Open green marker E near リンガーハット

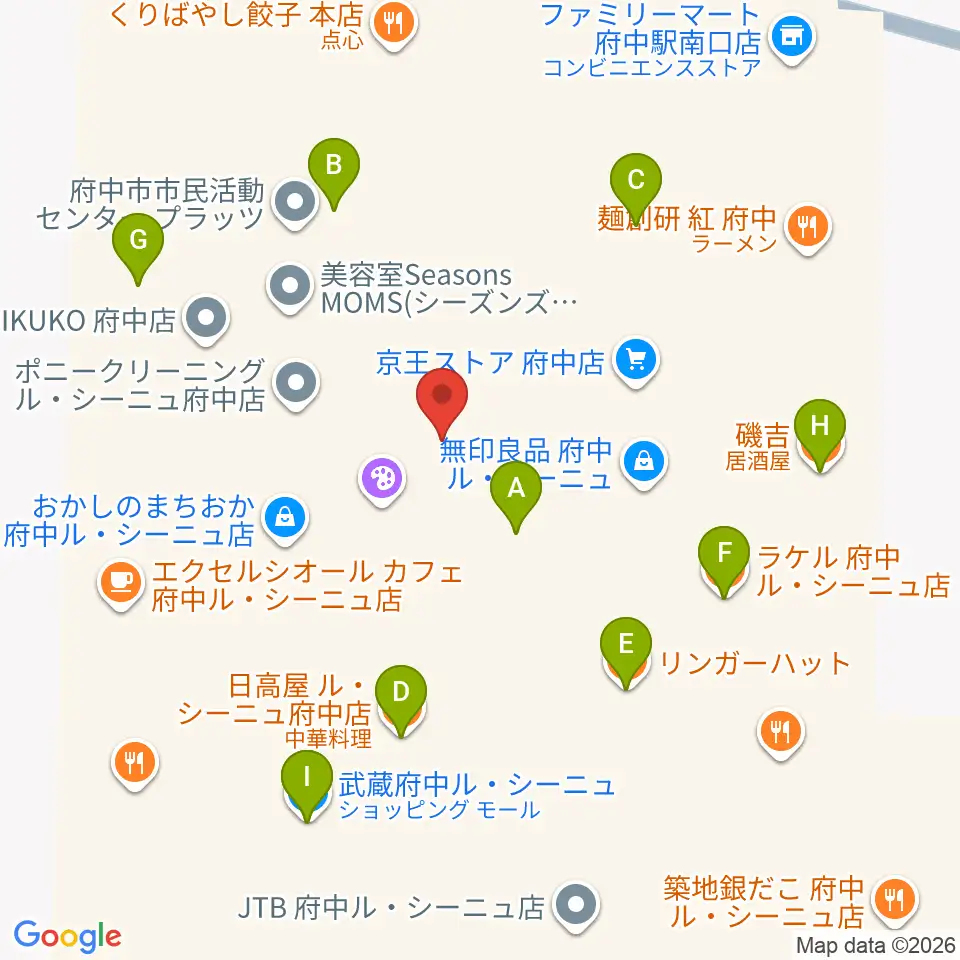[626, 651]
